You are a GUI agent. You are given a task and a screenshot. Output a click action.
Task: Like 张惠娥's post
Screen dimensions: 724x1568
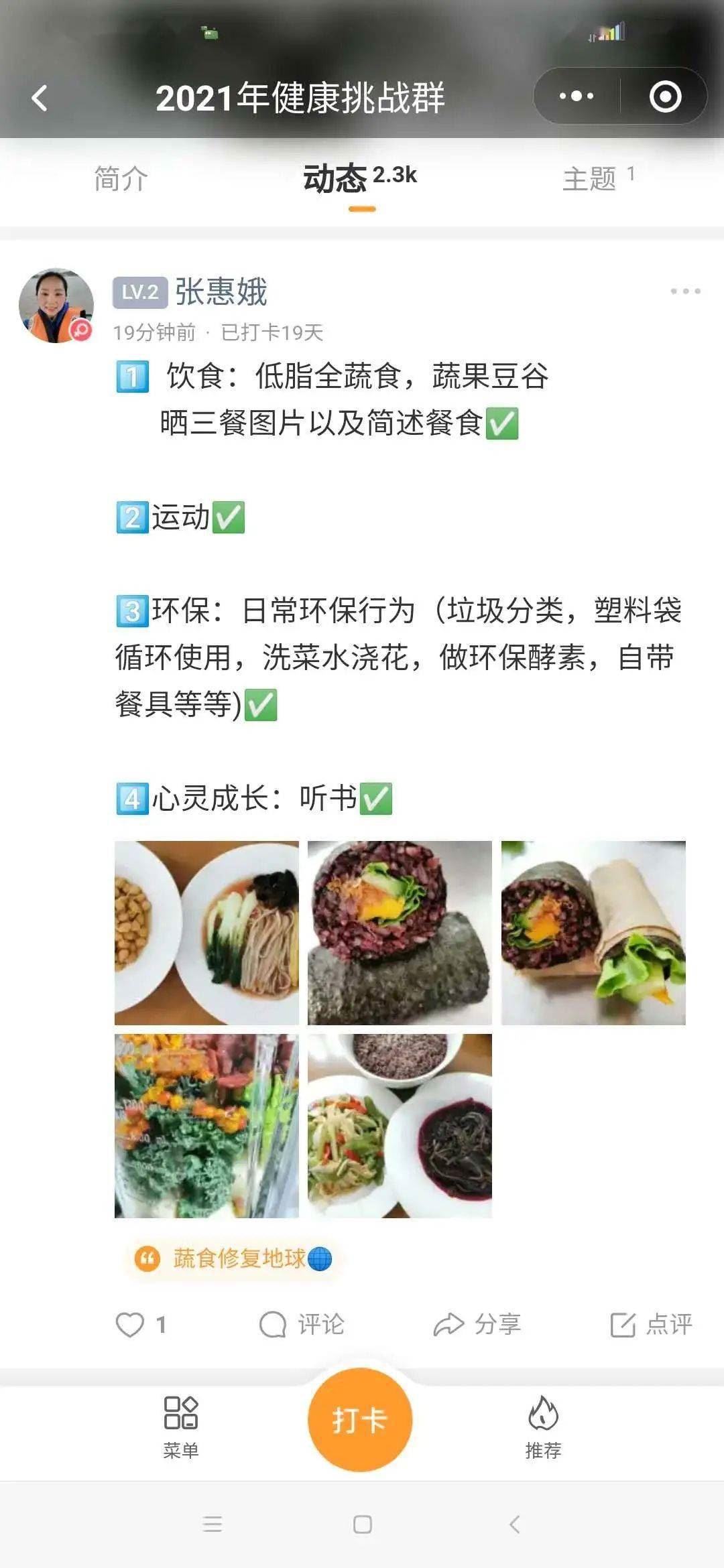pyautogui.click(x=130, y=1325)
